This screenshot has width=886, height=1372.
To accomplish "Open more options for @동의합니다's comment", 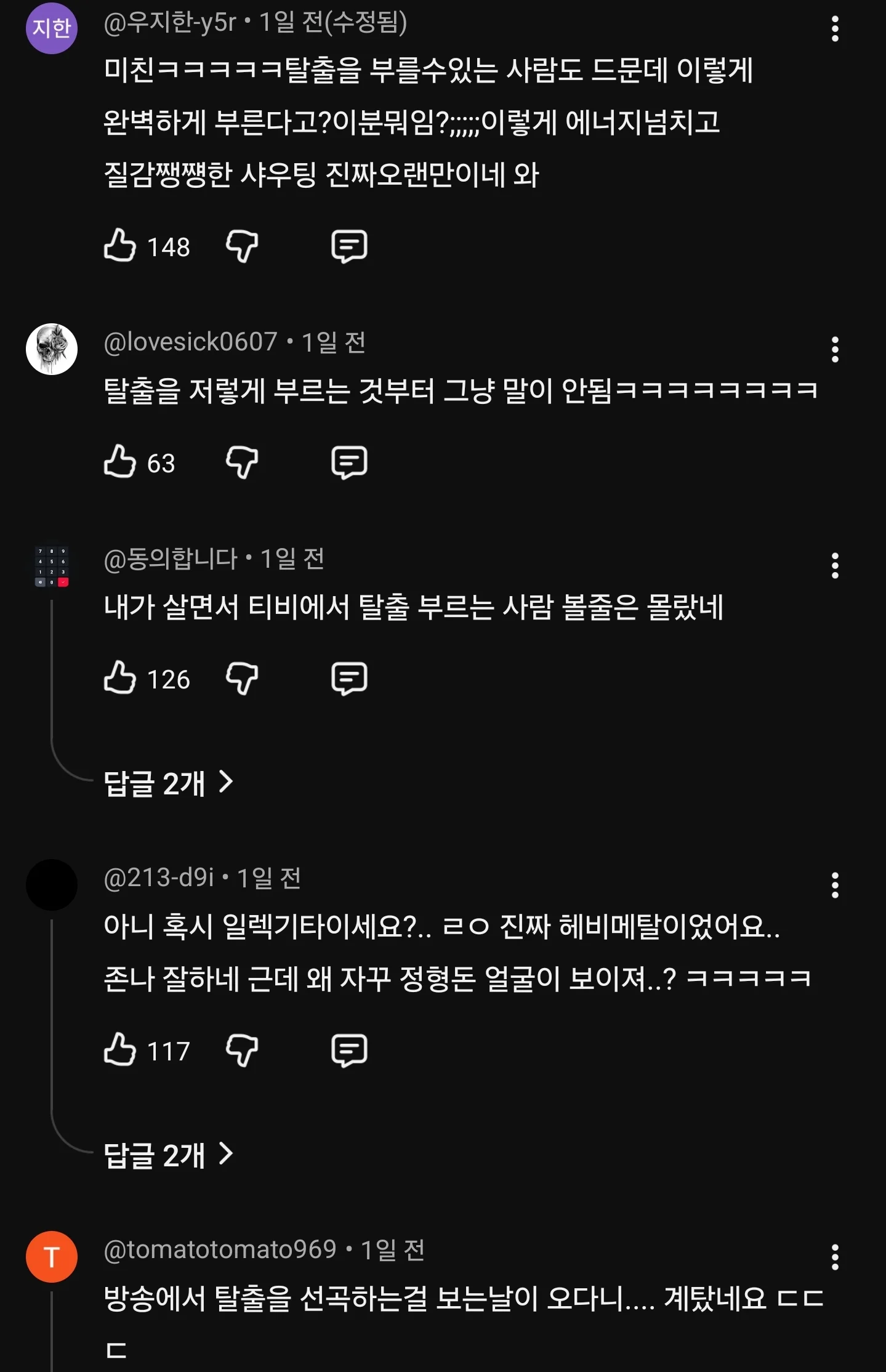I will pyautogui.click(x=835, y=566).
